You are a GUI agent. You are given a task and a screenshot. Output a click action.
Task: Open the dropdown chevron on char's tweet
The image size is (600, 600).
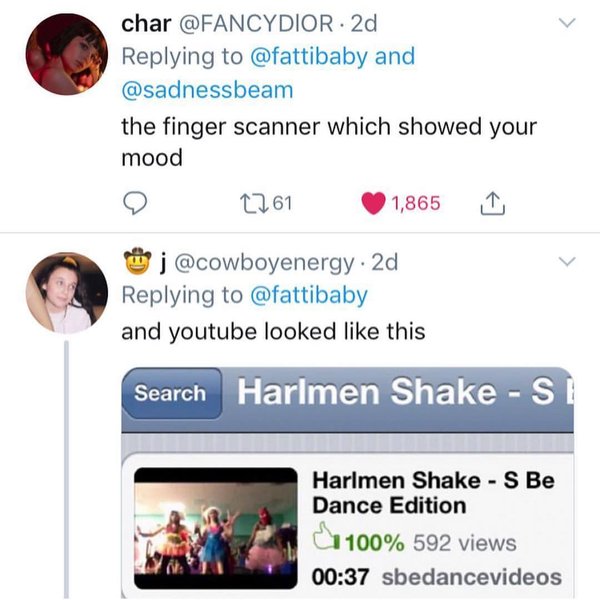pos(565,22)
